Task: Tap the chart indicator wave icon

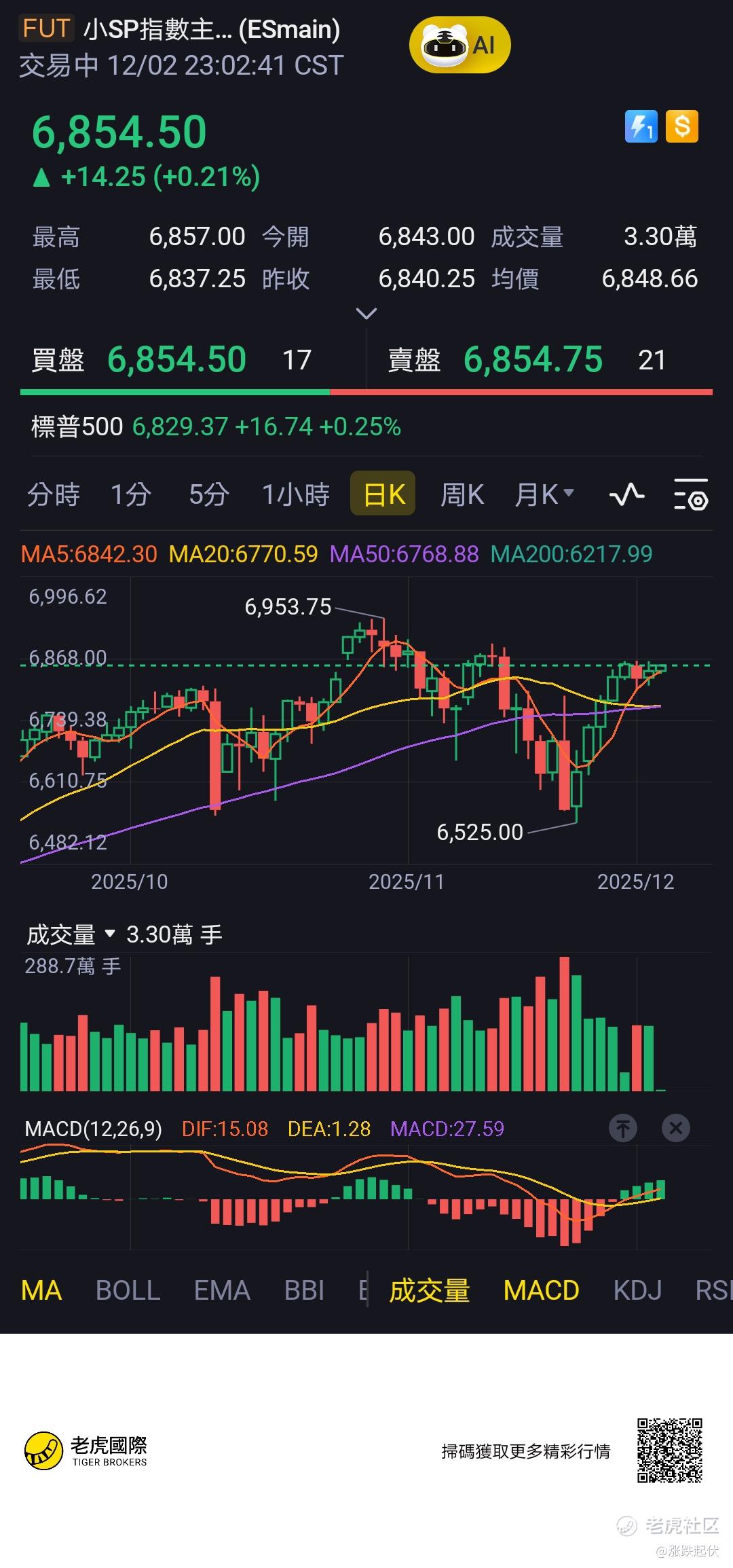Action: point(626,494)
